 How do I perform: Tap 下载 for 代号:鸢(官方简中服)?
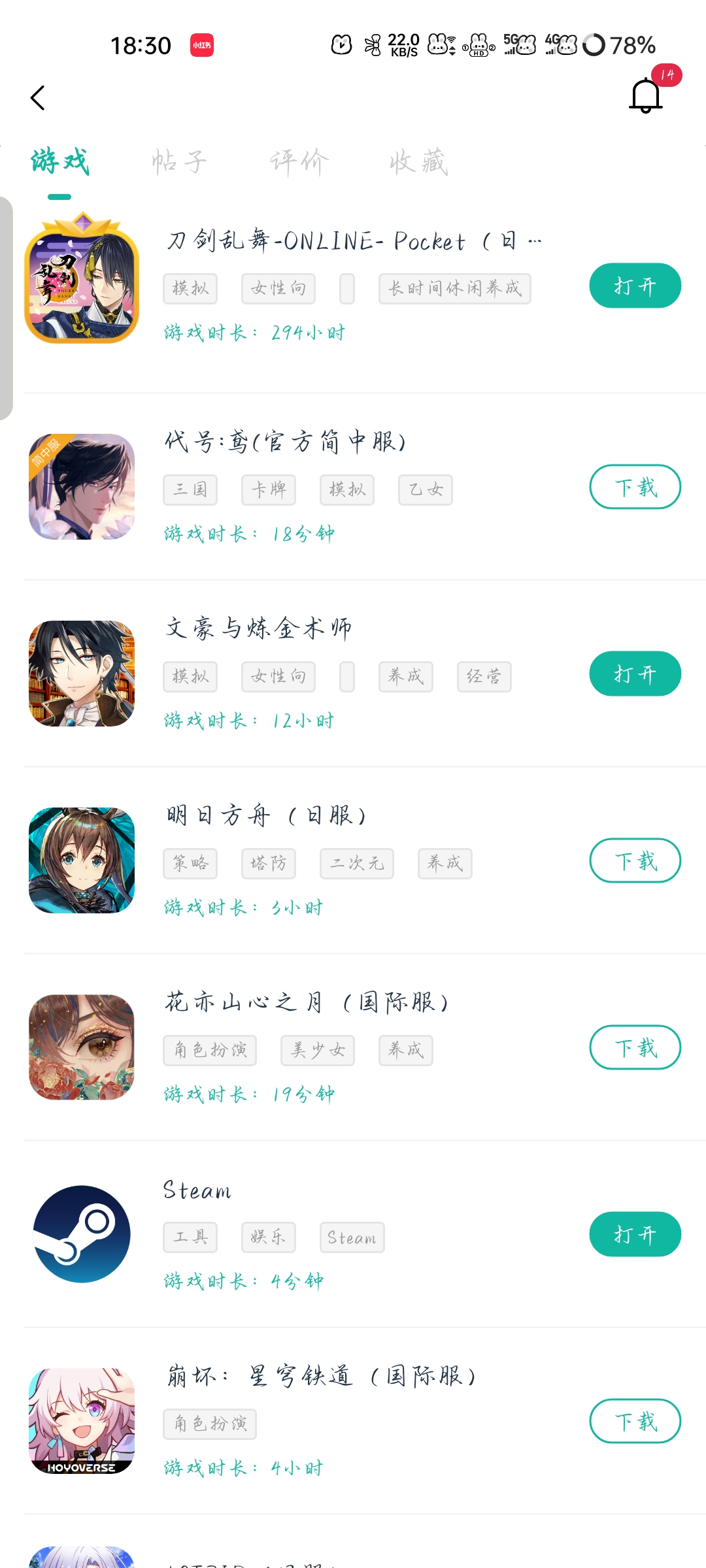point(635,487)
